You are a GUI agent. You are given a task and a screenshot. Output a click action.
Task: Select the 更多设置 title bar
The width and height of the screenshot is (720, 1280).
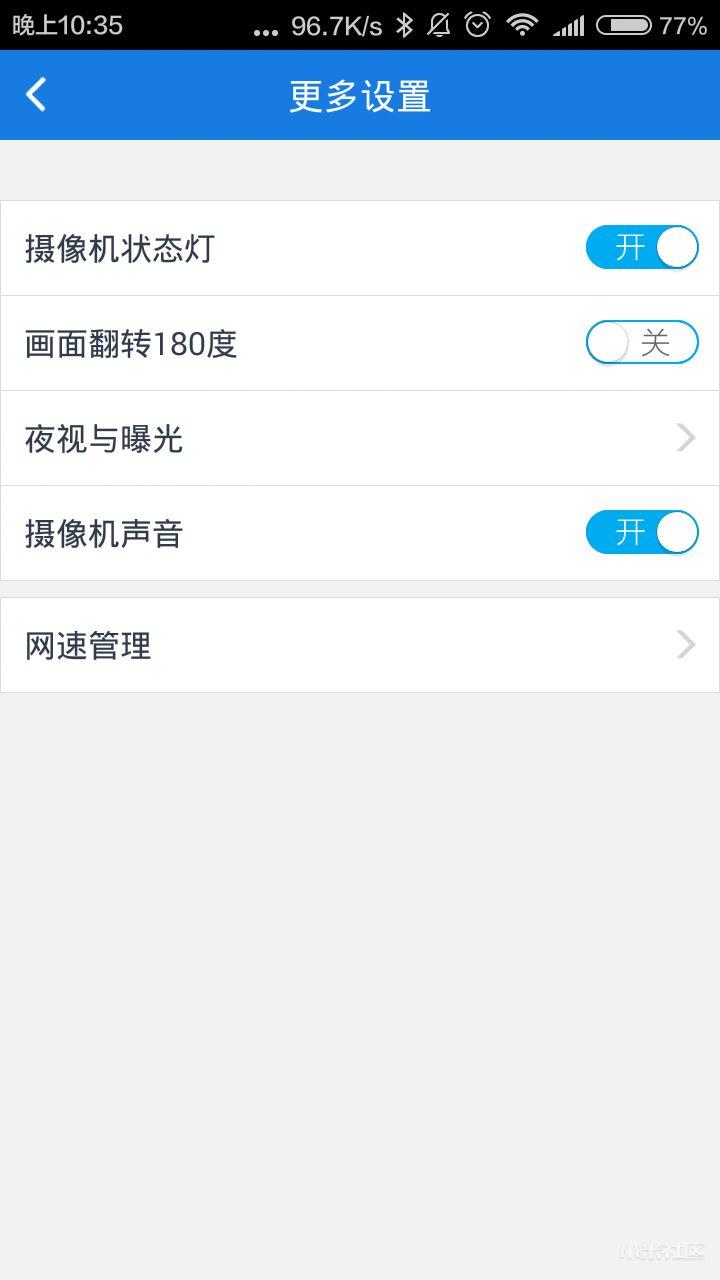[360, 94]
